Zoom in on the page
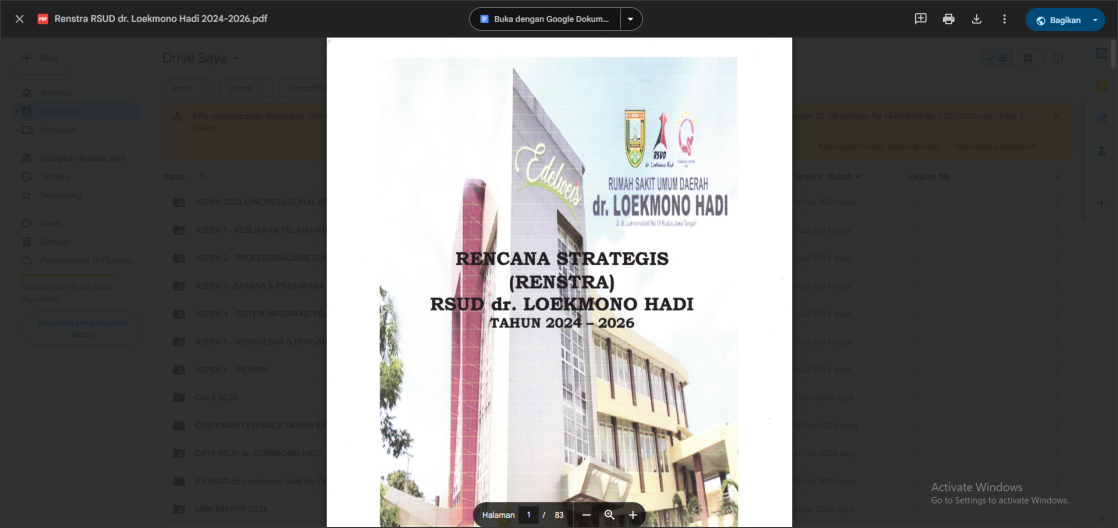The height and width of the screenshot is (528, 1118). 633,515
